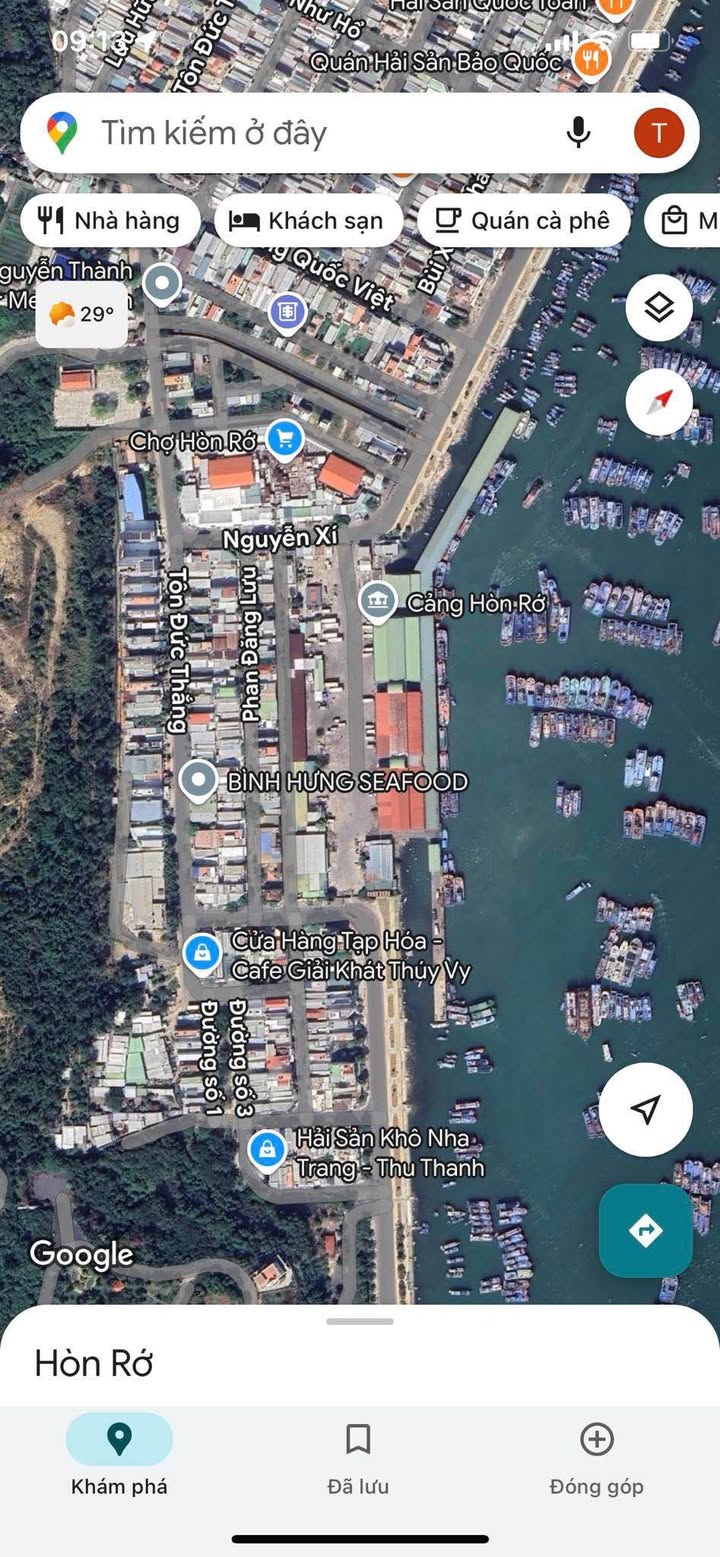Open the Hải Sản Khô Nha Trang marker

point(267,1151)
